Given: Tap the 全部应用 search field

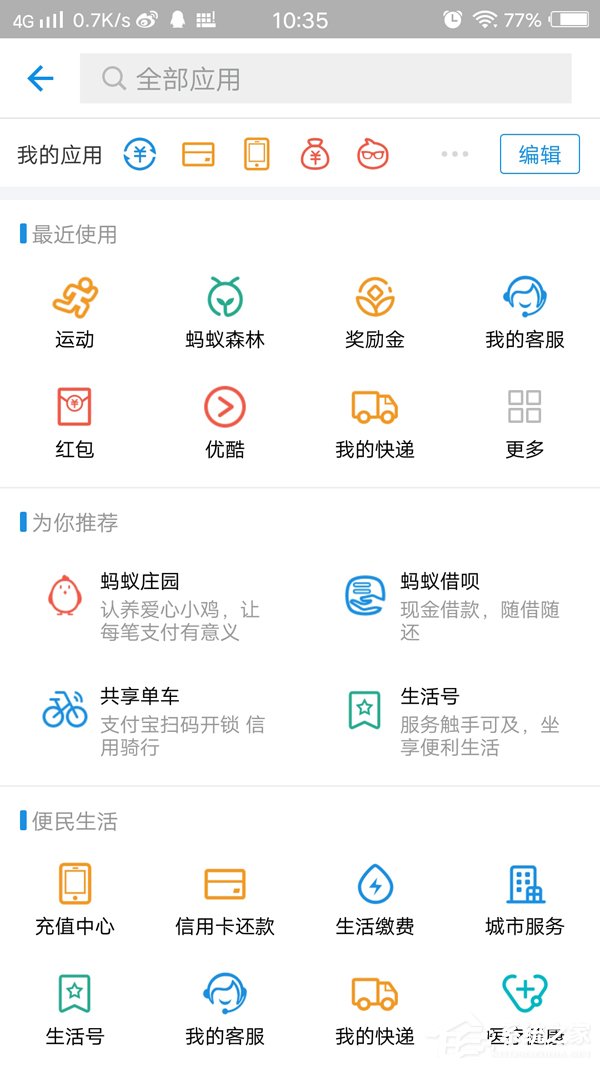Looking at the screenshot, I should [x=325, y=79].
